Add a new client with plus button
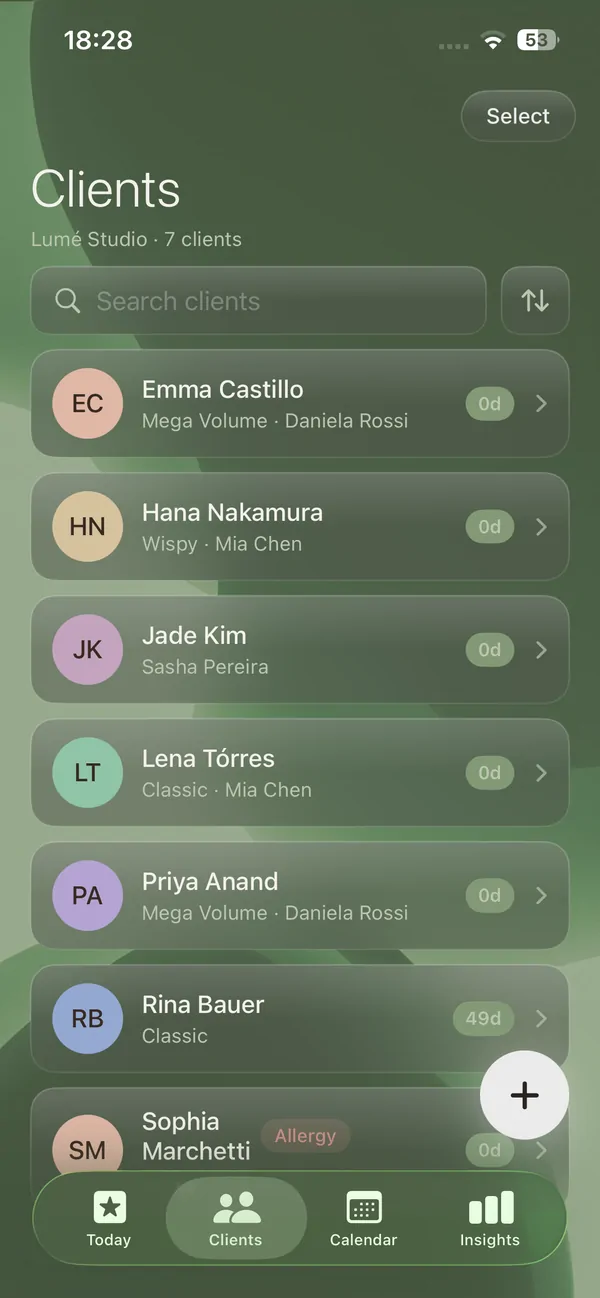This screenshot has width=600, height=1298. pos(525,1095)
